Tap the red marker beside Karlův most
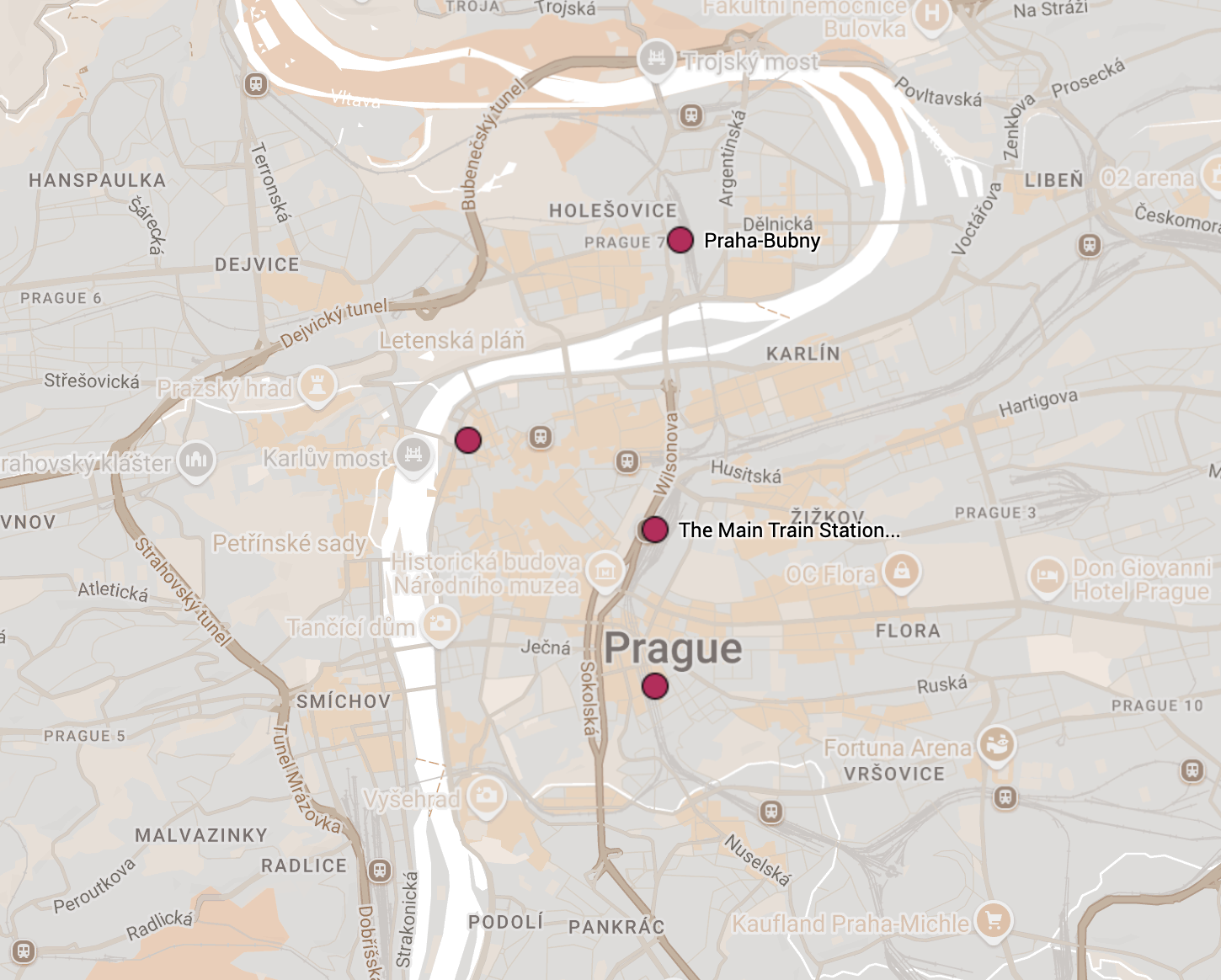This screenshot has height=980, width=1221. 468,439
